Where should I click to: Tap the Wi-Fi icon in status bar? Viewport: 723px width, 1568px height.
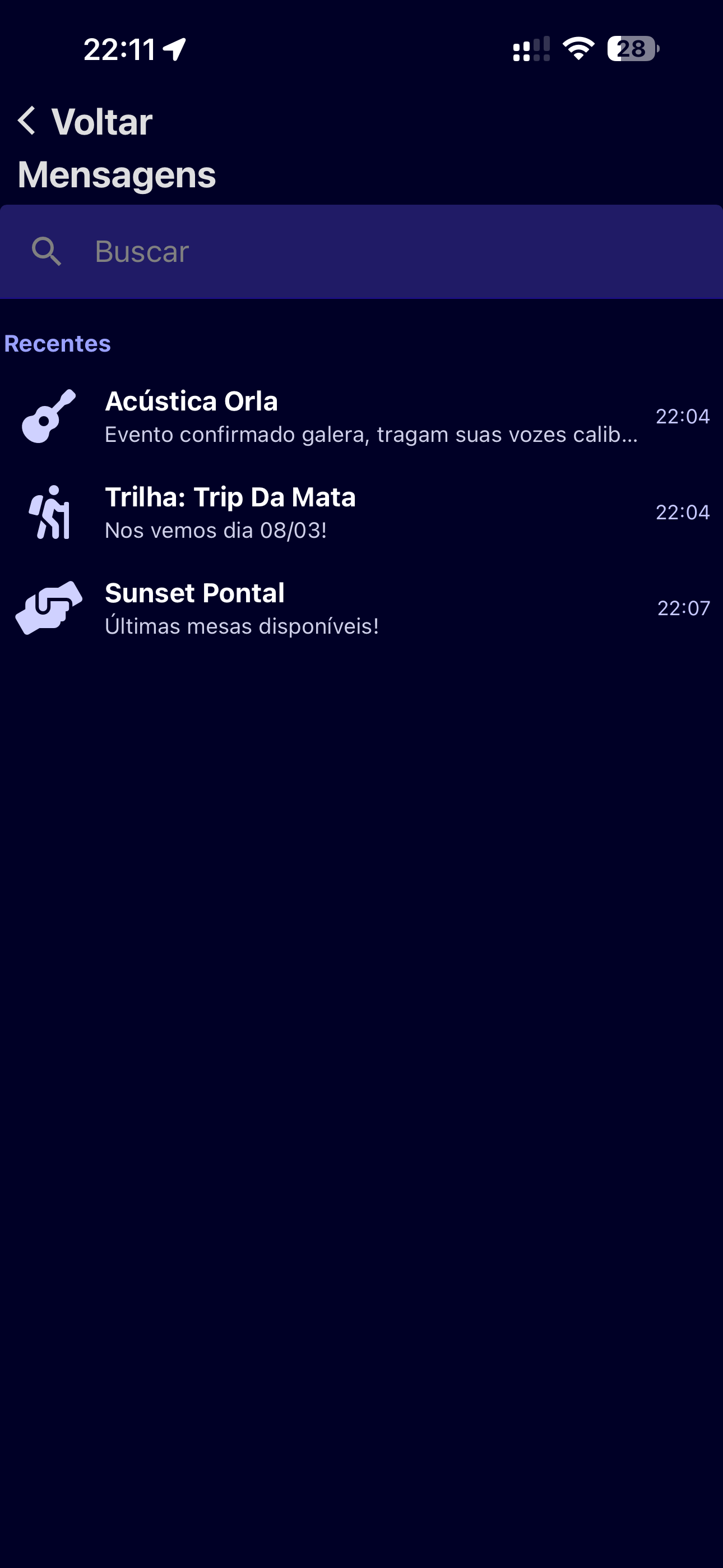click(x=577, y=49)
